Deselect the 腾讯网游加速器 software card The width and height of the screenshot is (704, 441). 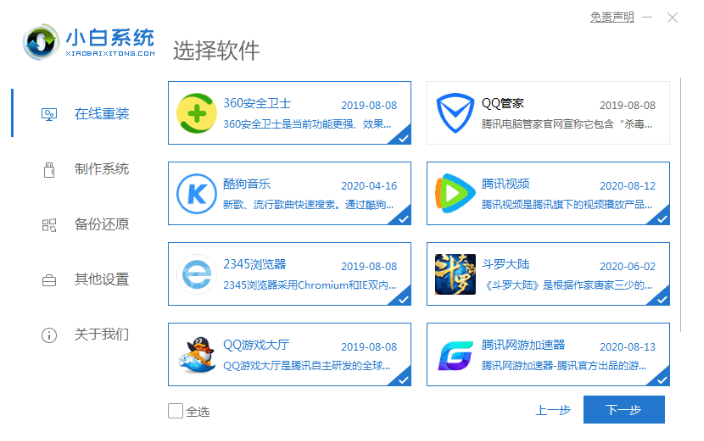pyautogui.click(x=548, y=354)
